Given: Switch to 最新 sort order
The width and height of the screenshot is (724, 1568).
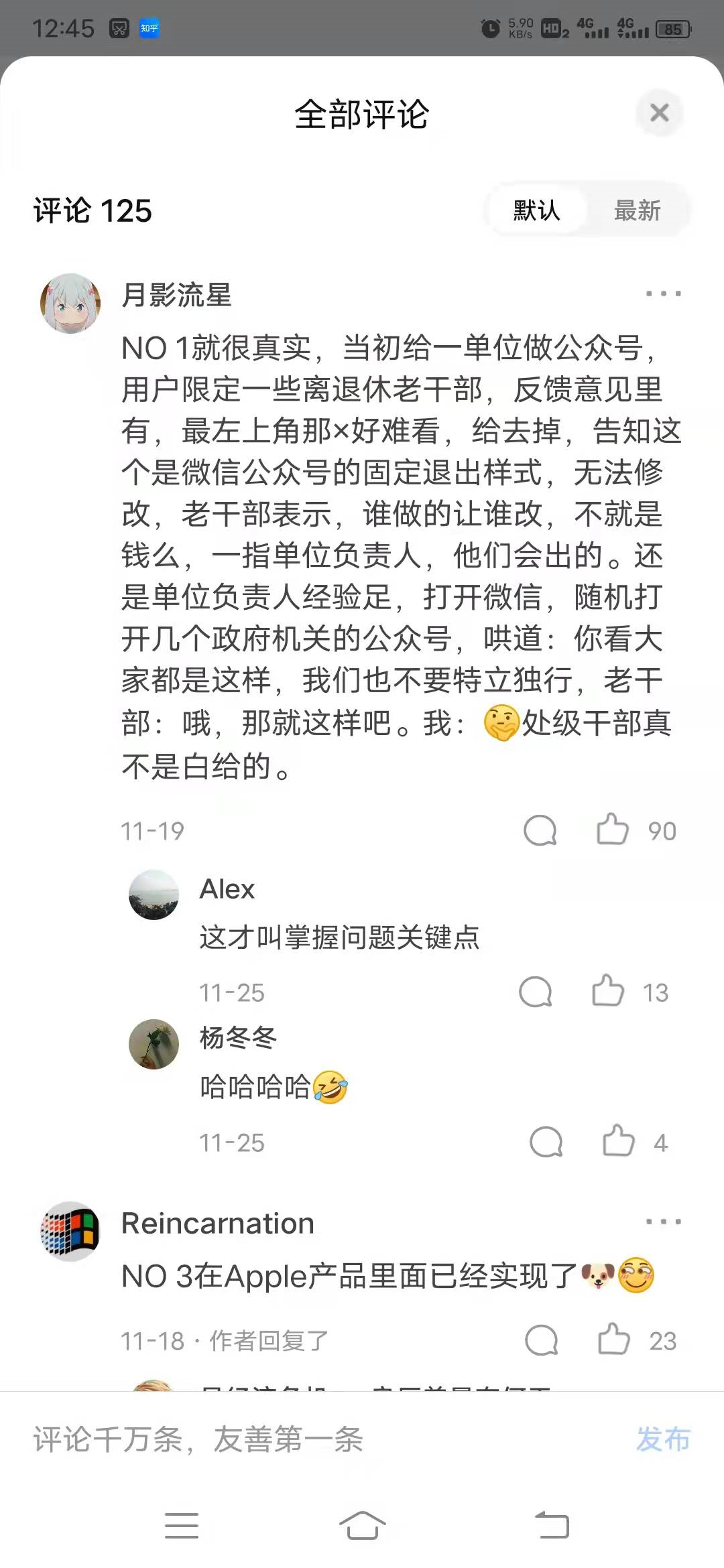Looking at the screenshot, I should [x=637, y=210].
